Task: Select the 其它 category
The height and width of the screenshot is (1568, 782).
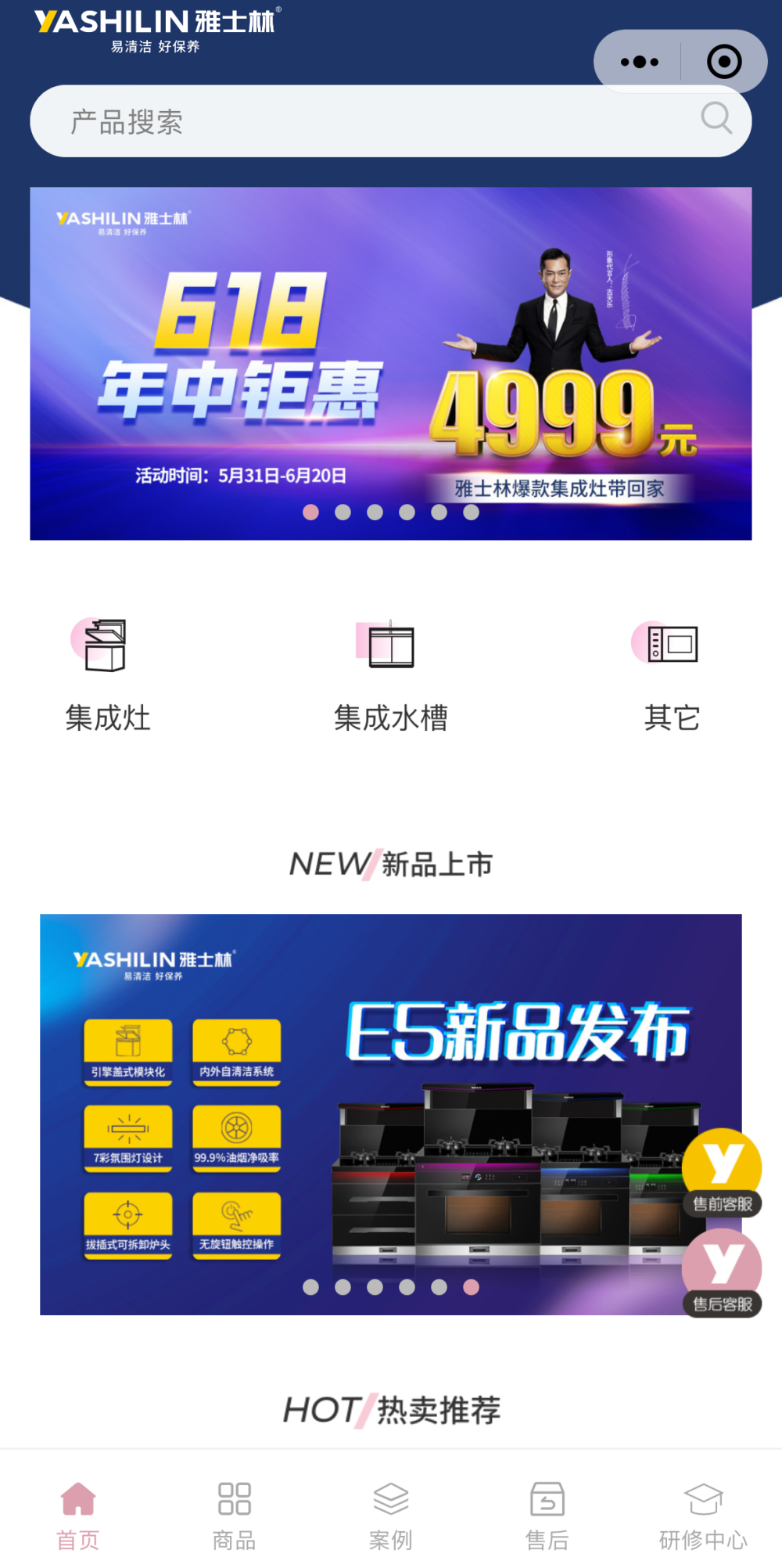Action: 672,674
